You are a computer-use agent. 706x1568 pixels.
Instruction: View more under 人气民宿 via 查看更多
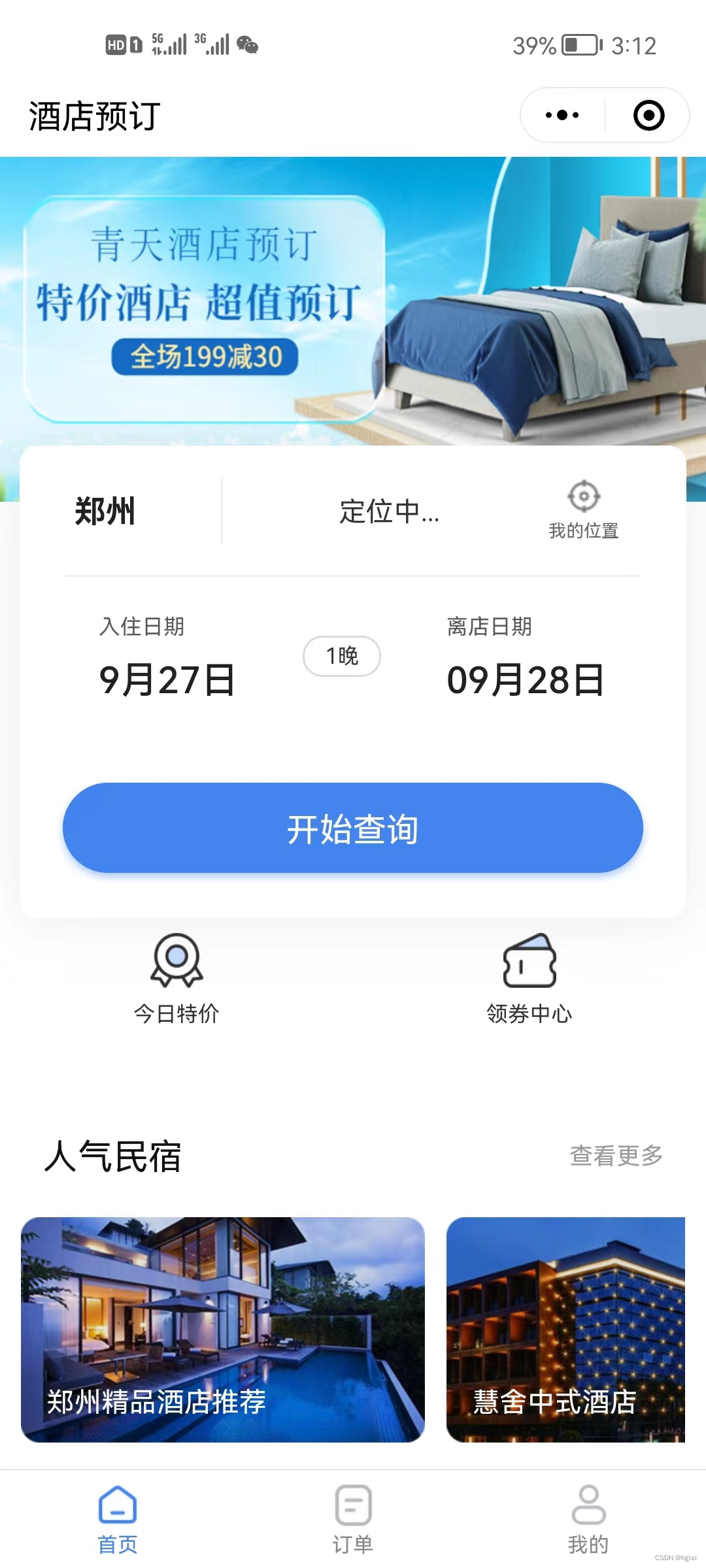click(616, 1155)
